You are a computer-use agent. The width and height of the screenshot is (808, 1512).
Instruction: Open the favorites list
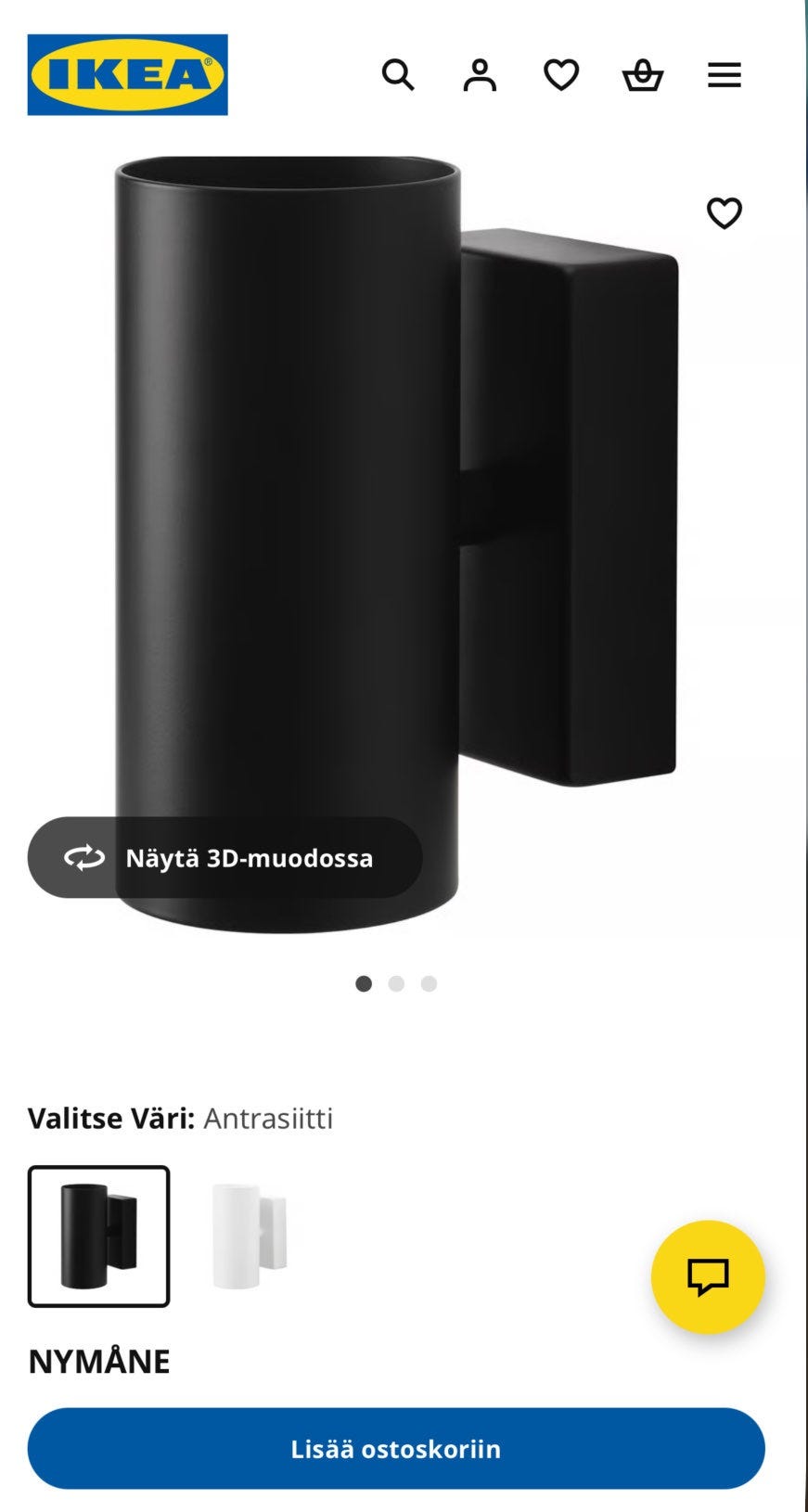(x=561, y=75)
